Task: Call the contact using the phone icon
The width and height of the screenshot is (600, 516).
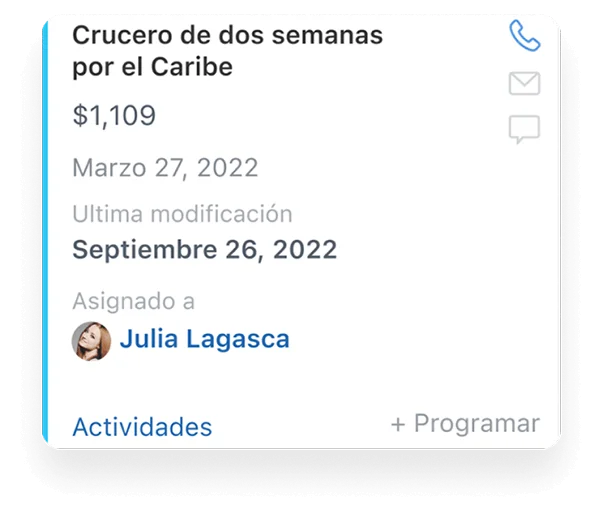Action: (524, 36)
